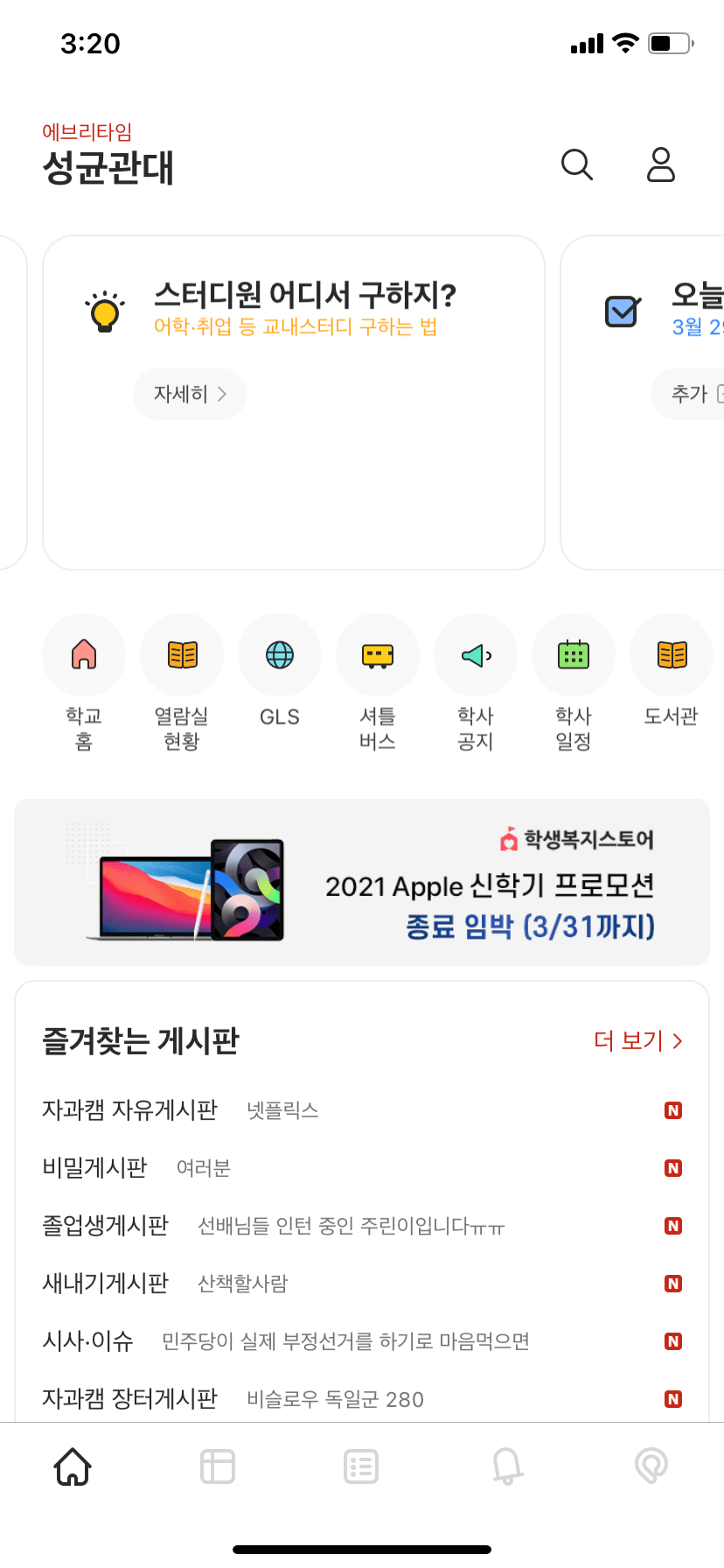Open 비밀게시판 board
Screen dimensions: 724x1568
pyautogui.click(x=94, y=1168)
